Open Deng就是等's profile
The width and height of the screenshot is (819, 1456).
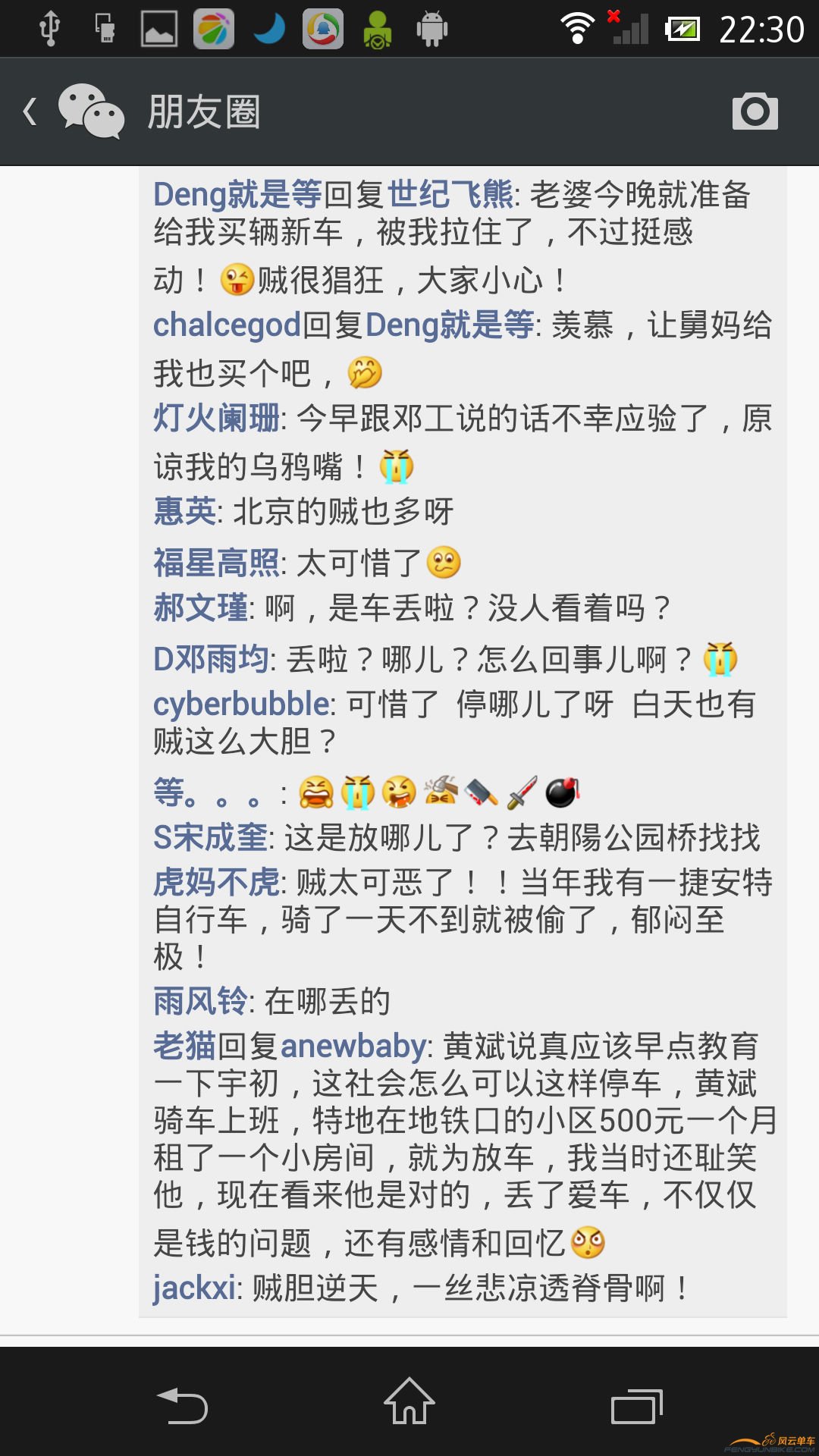(237, 195)
